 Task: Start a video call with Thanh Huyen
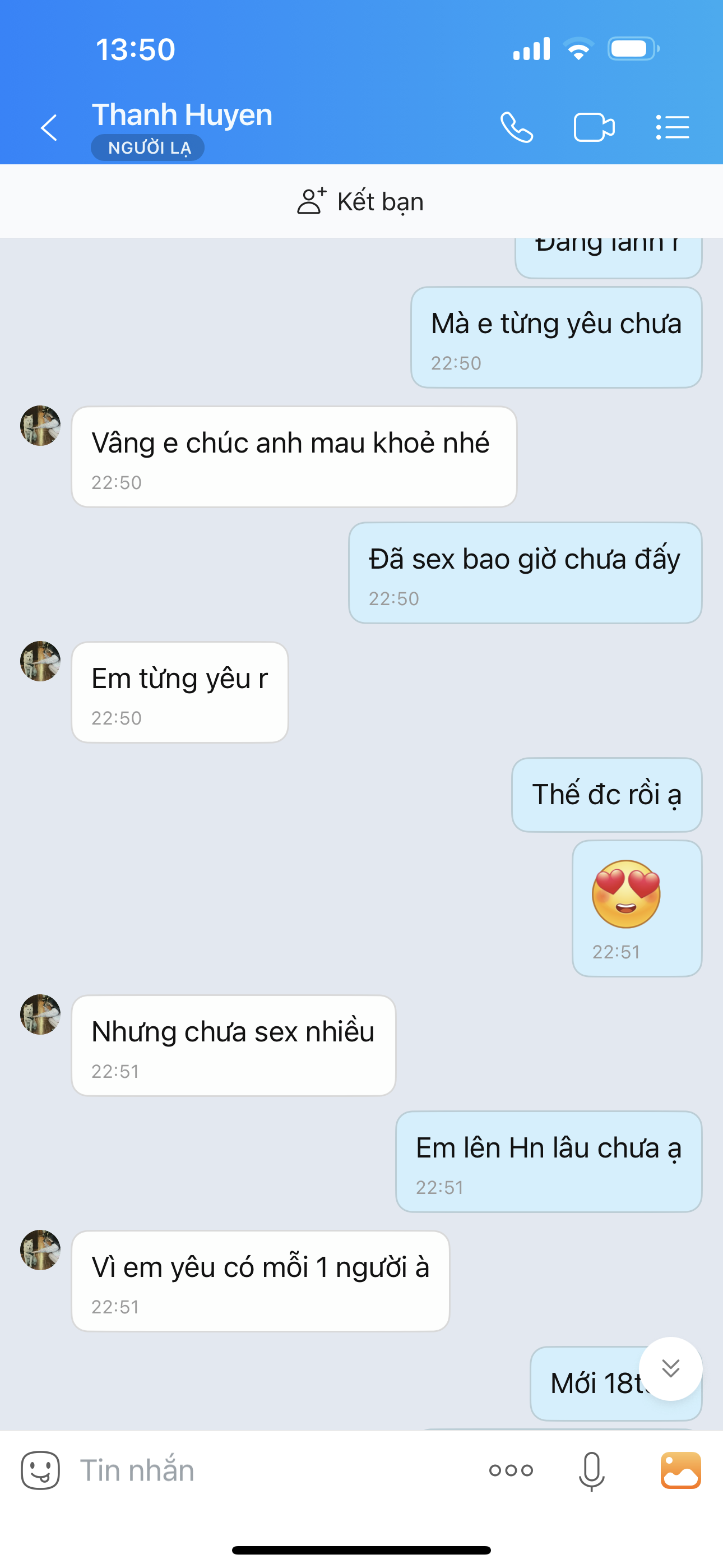tap(594, 128)
